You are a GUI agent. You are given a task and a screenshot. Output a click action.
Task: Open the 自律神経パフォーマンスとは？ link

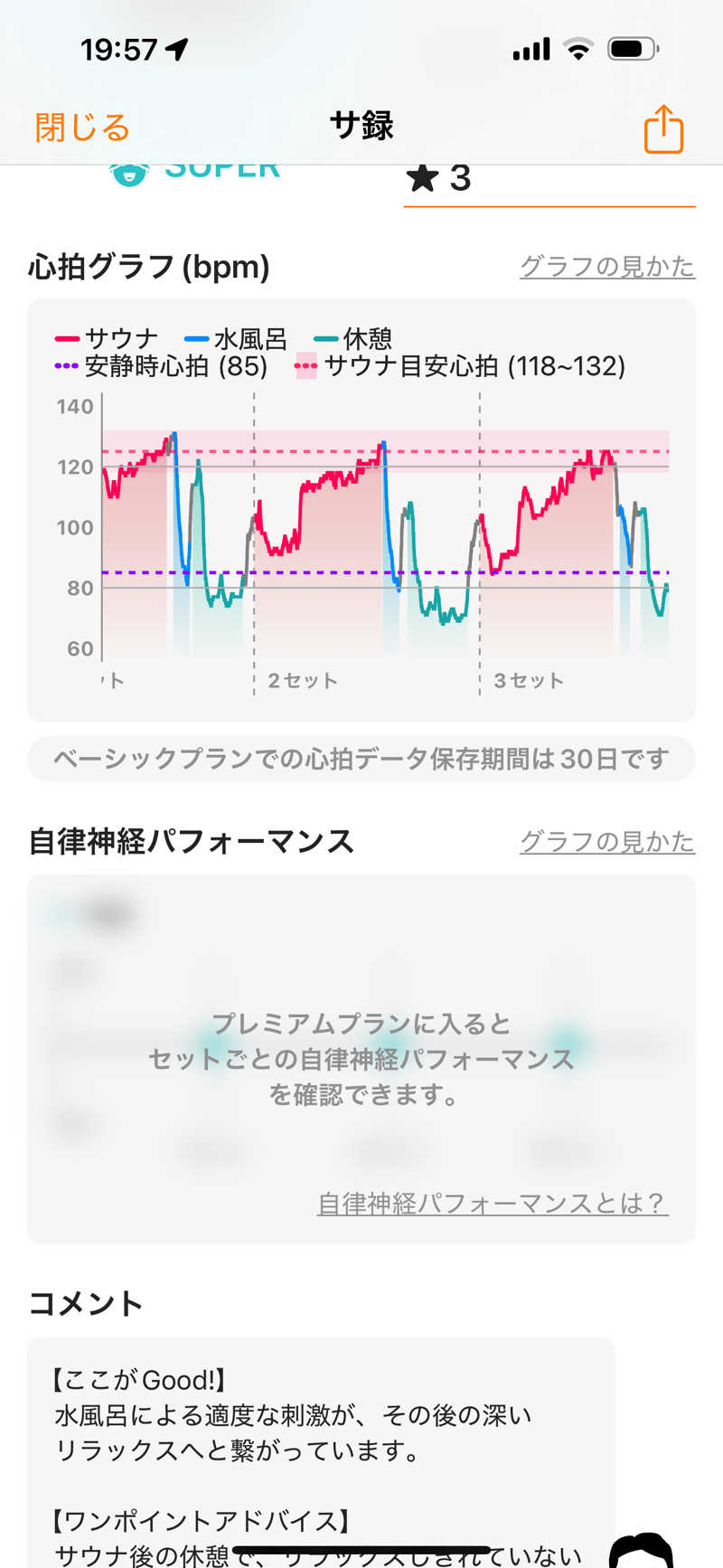pyautogui.click(x=493, y=1203)
